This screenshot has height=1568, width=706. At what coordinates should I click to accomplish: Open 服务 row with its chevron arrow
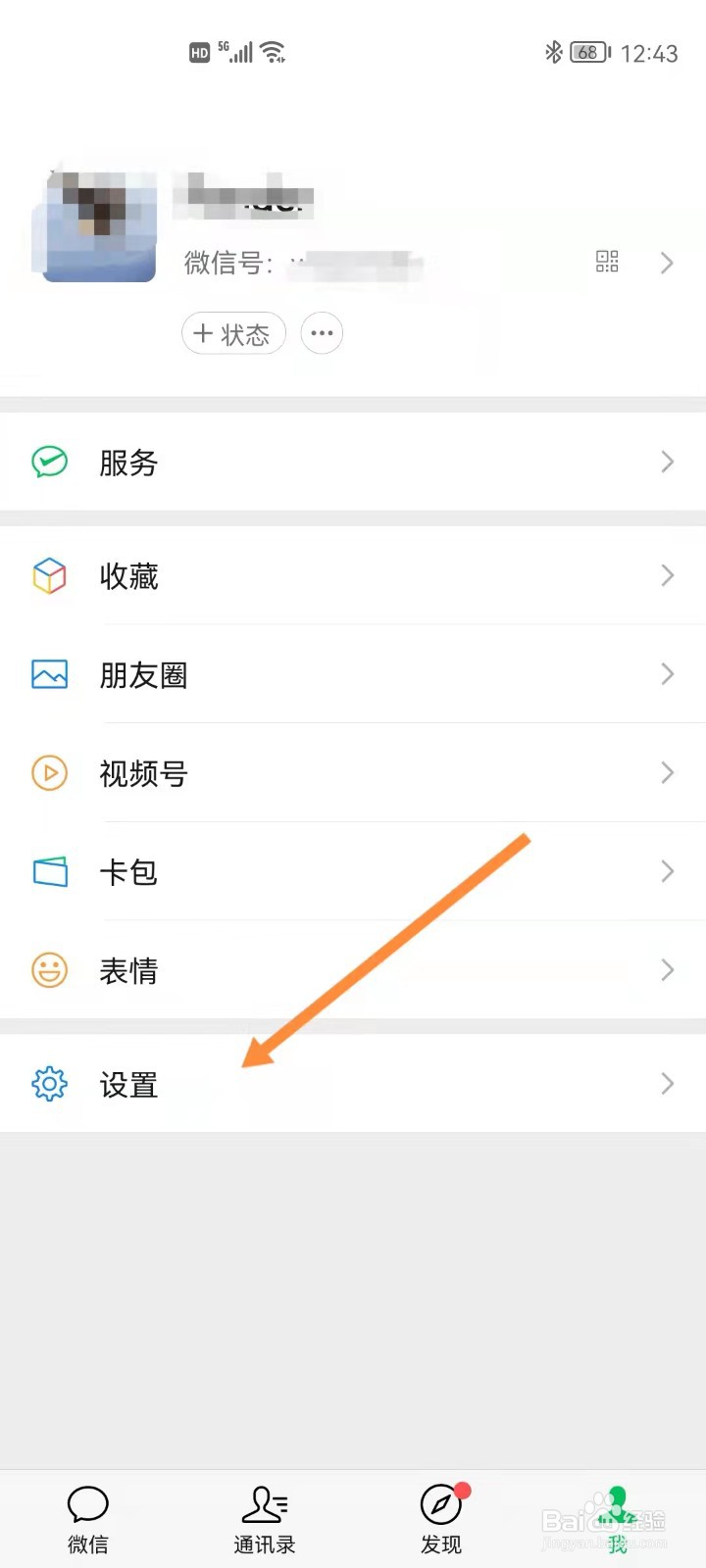(x=668, y=461)
